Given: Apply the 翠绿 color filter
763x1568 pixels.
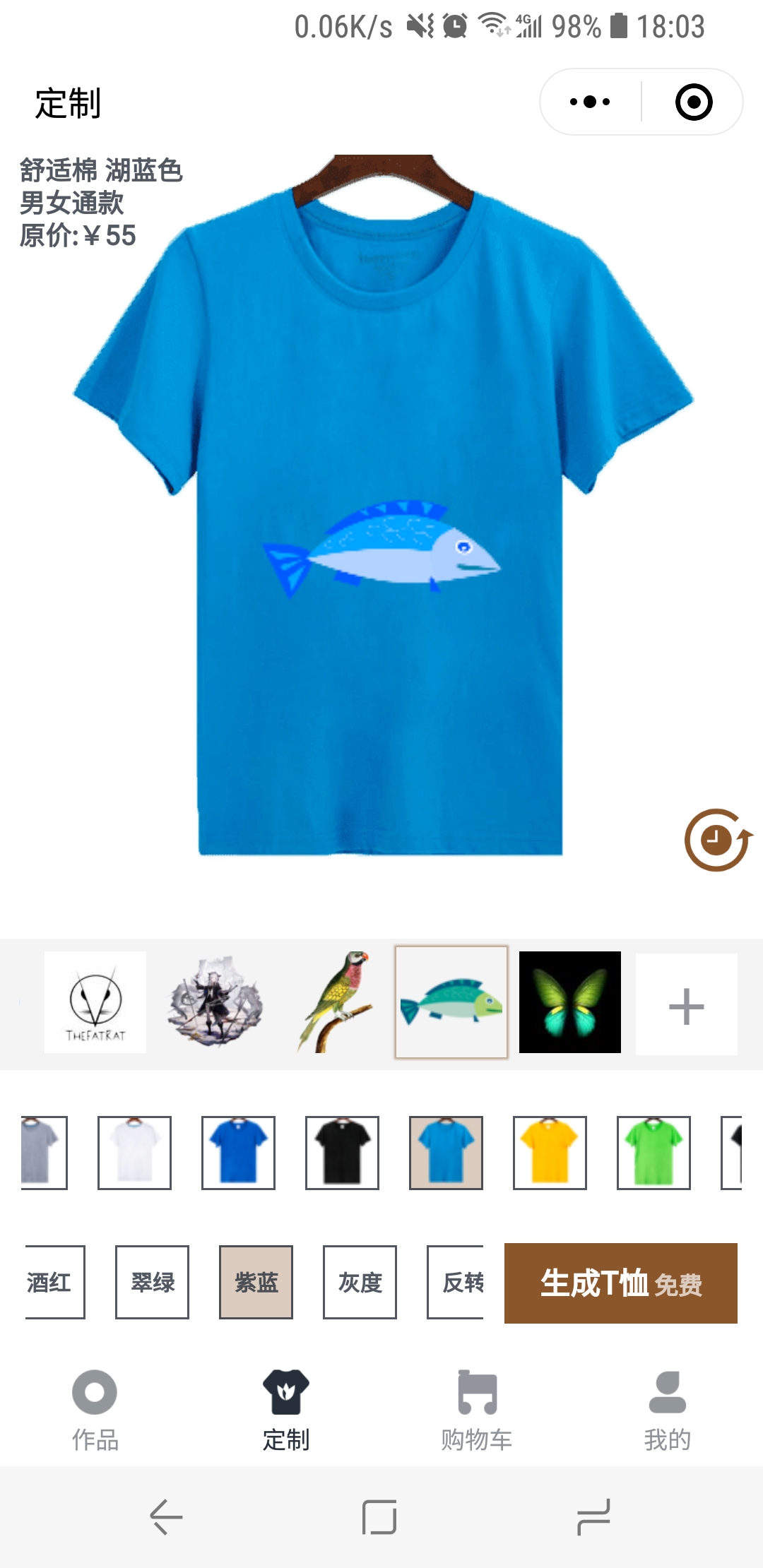Looking at the screenshot, I should click(x=152, y=1282).
